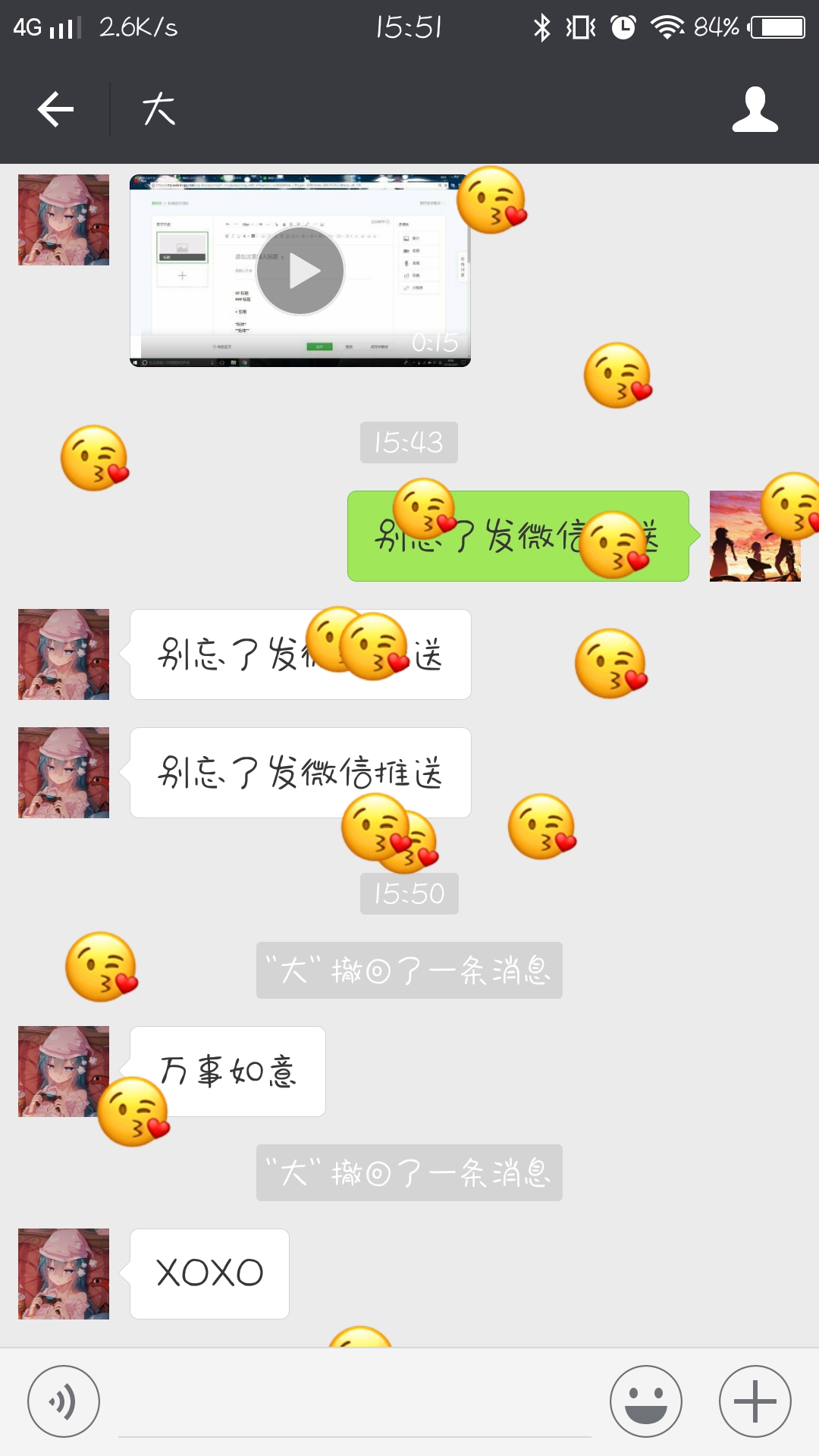Open the plus attachments menu

pyautogui.click(x=755, y=1401)
